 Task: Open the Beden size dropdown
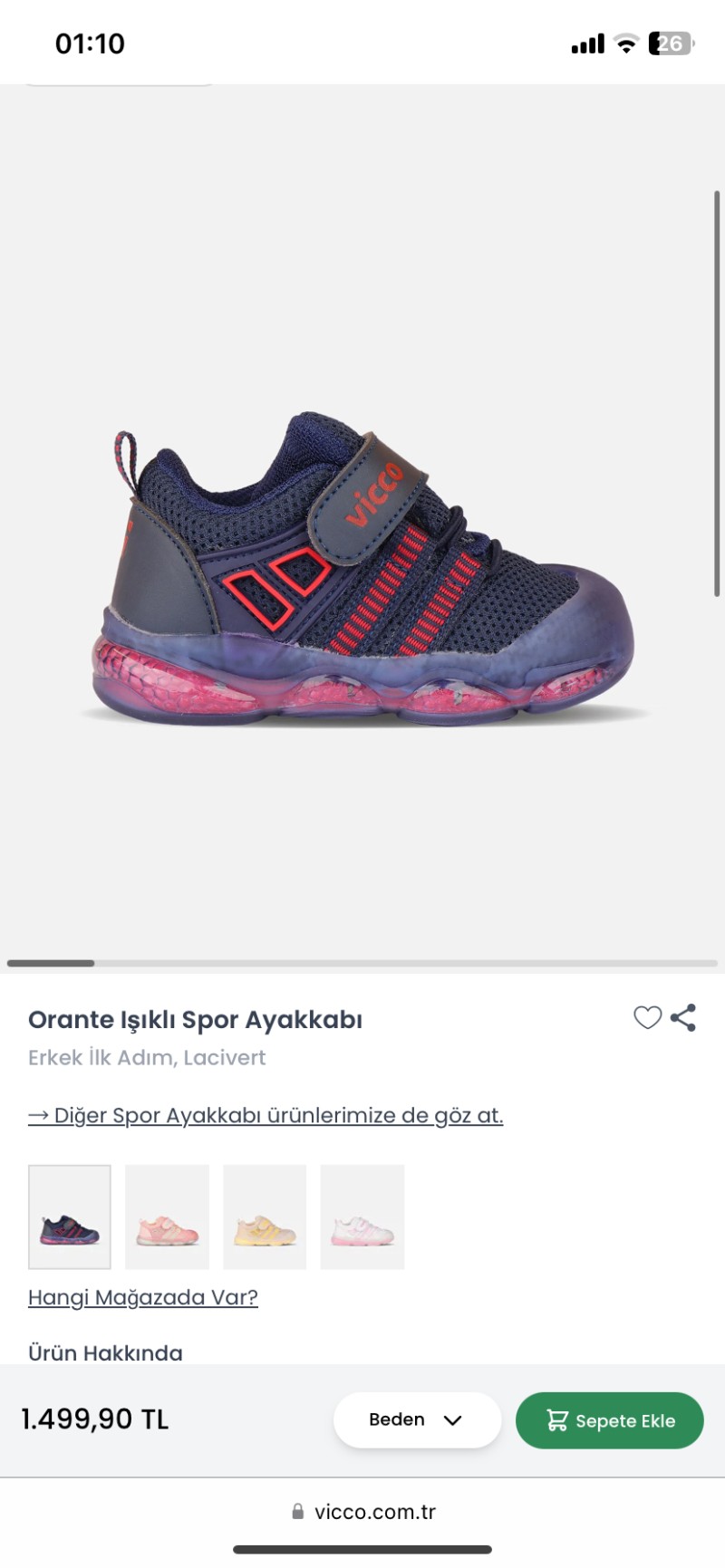click(417, 1419)
